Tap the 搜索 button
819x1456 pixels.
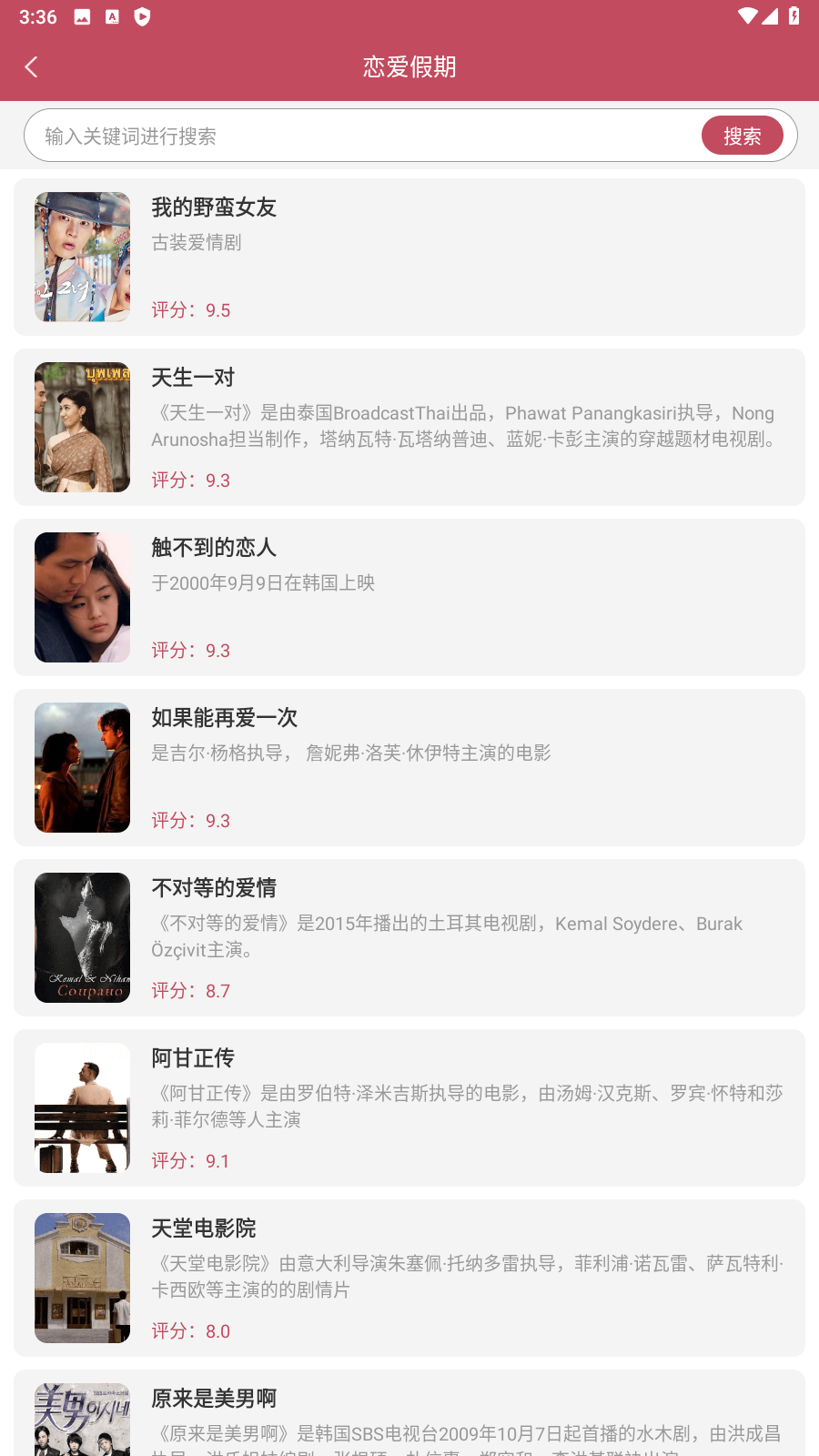(742, 136)
